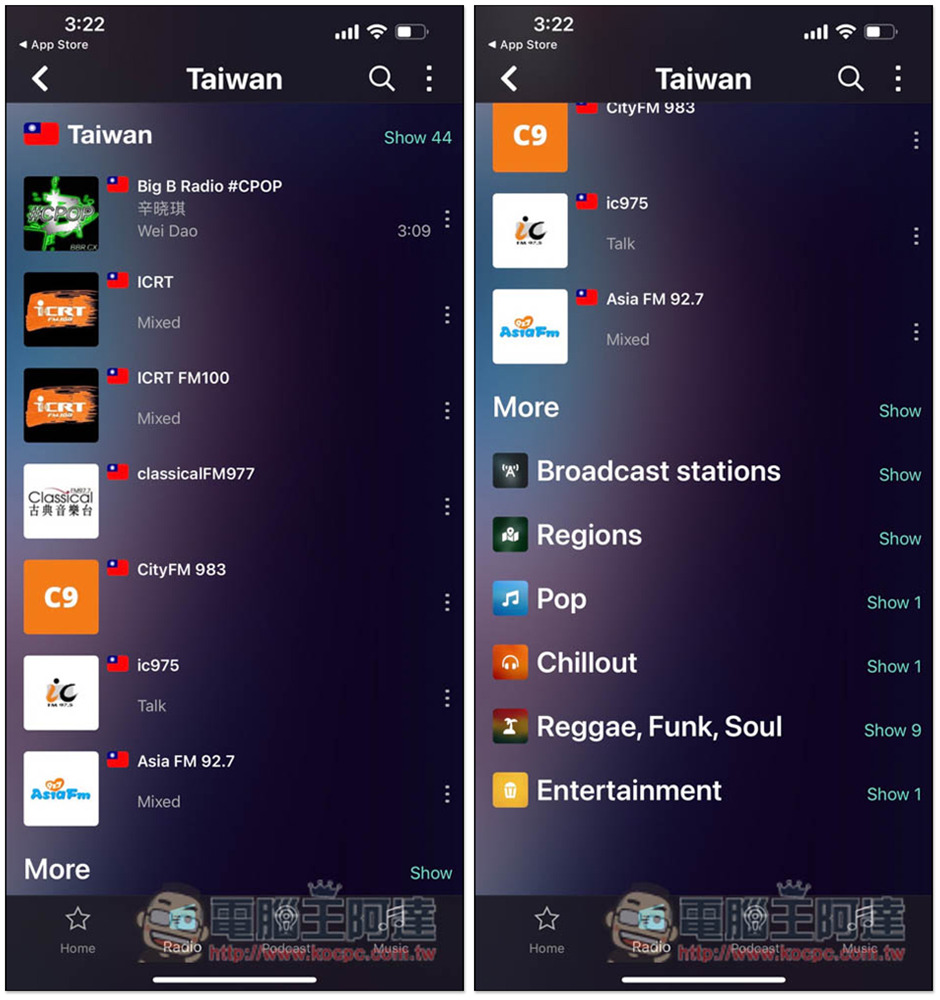Screen dimensions: 940x1000
Task: Show Broadcast stations list
Action: (899, 475)
